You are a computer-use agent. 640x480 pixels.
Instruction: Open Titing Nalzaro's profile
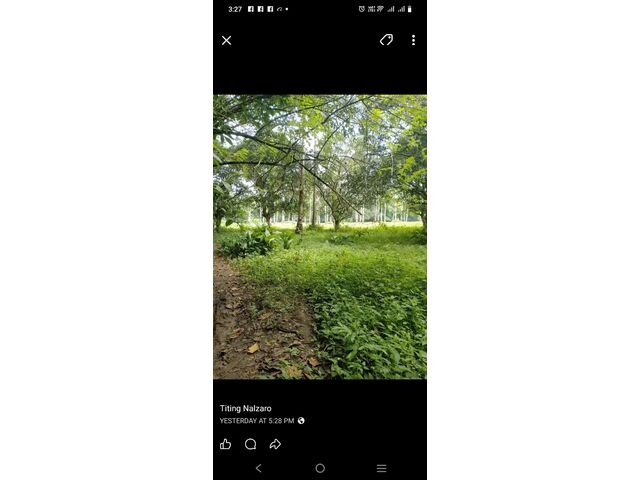[x=246, y=408]
